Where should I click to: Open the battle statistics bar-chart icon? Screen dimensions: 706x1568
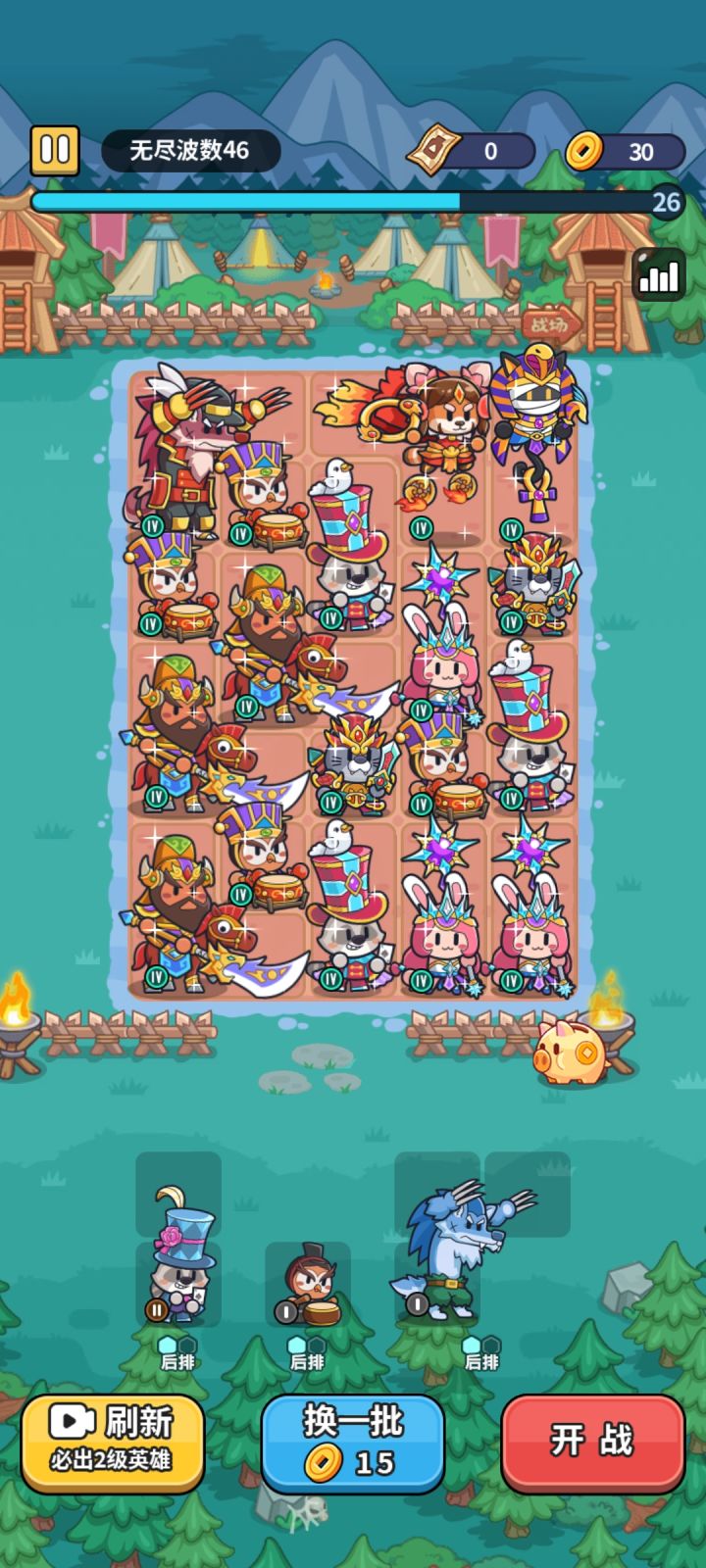pyautogui.click(x=657, y=275)
